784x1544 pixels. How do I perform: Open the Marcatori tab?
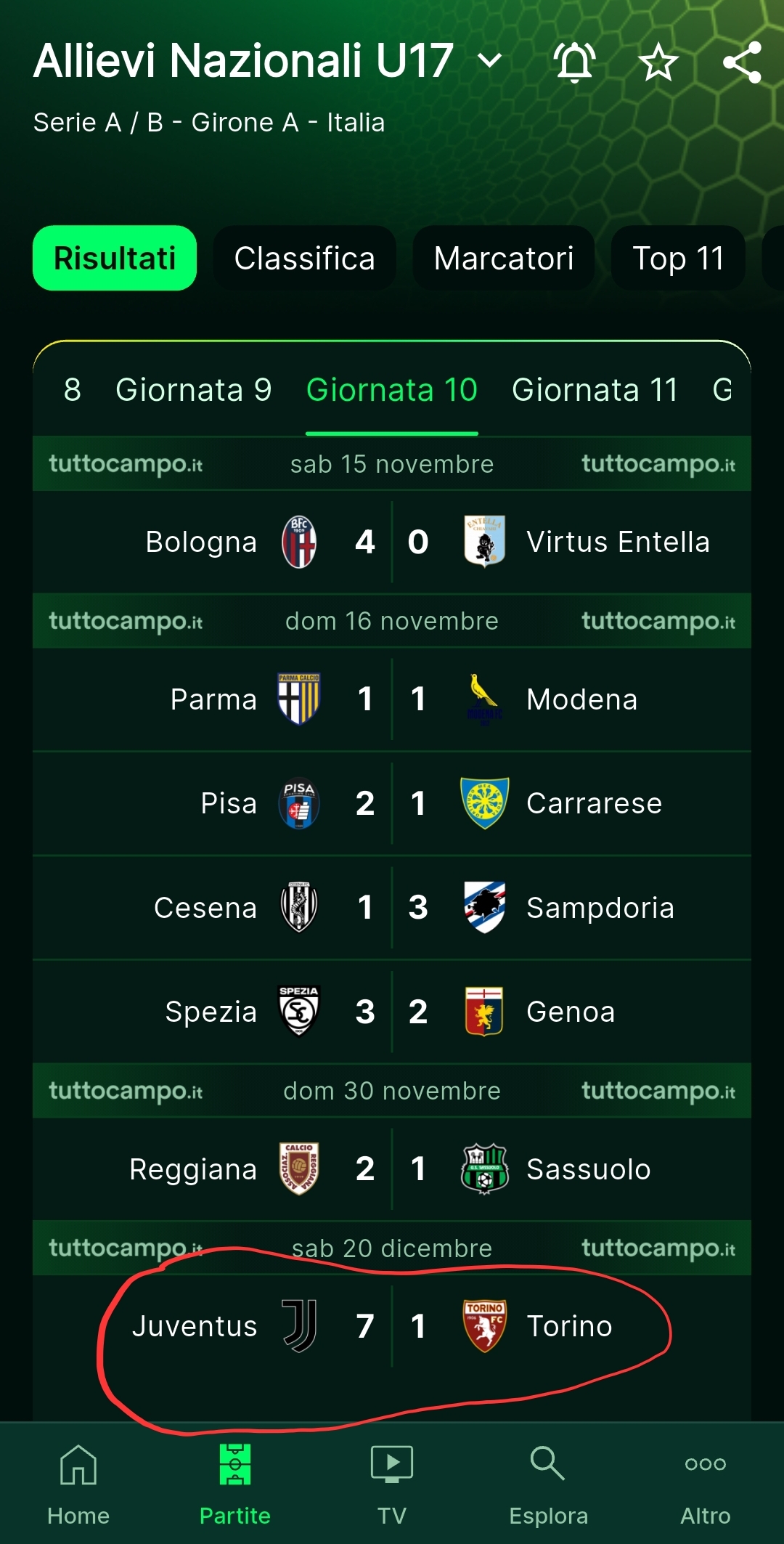(x=504, y=259)
